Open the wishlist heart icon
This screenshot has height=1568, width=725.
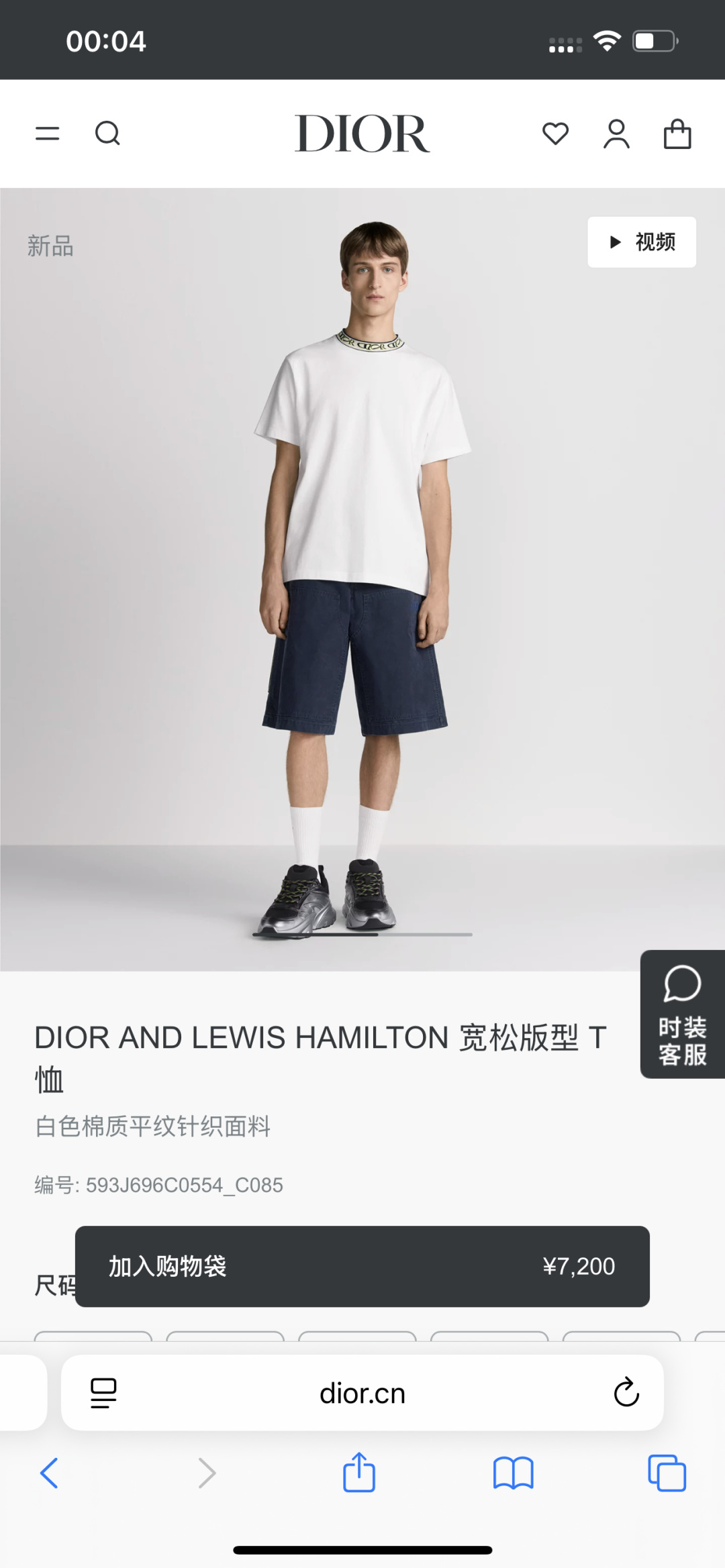pos(555,134)
